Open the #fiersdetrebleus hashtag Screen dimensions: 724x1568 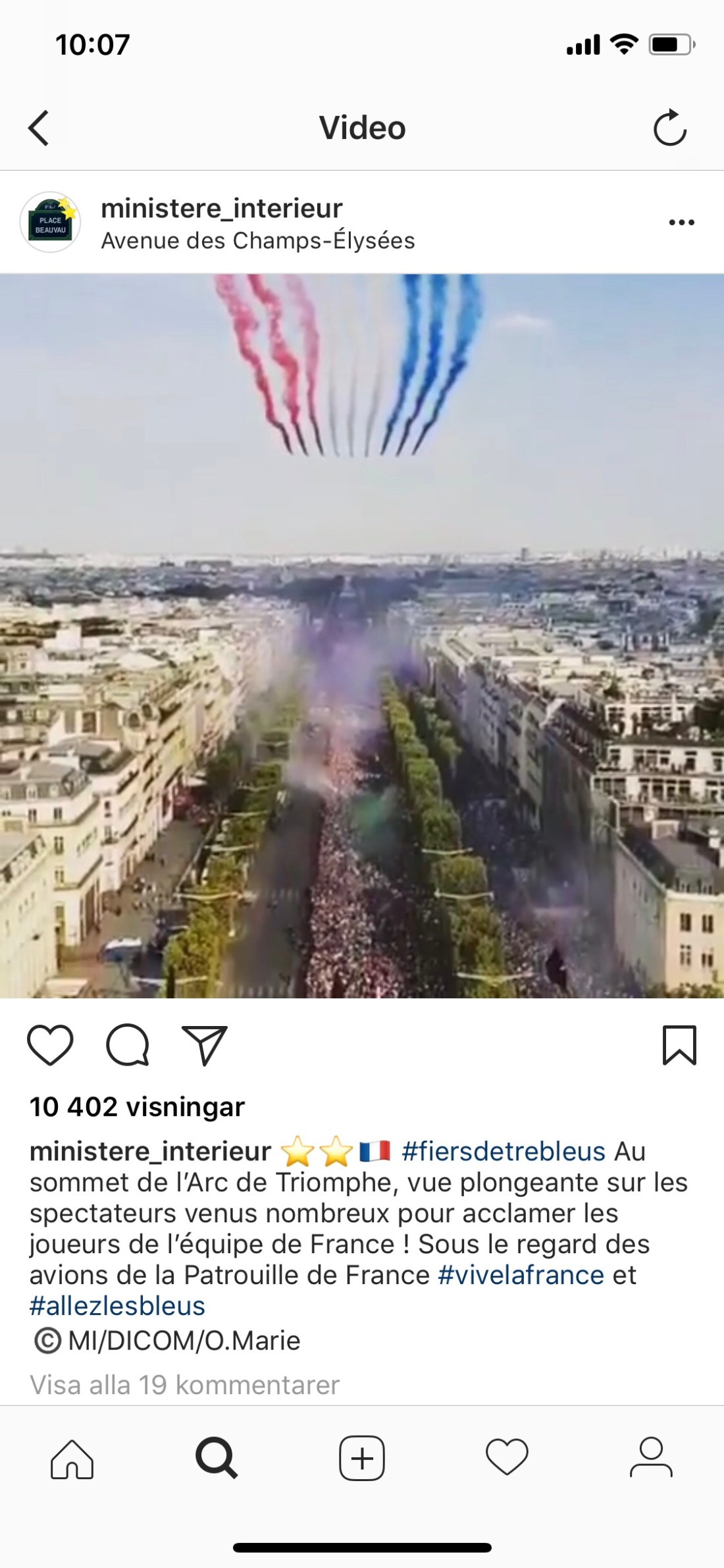(x=503, y=1151)
